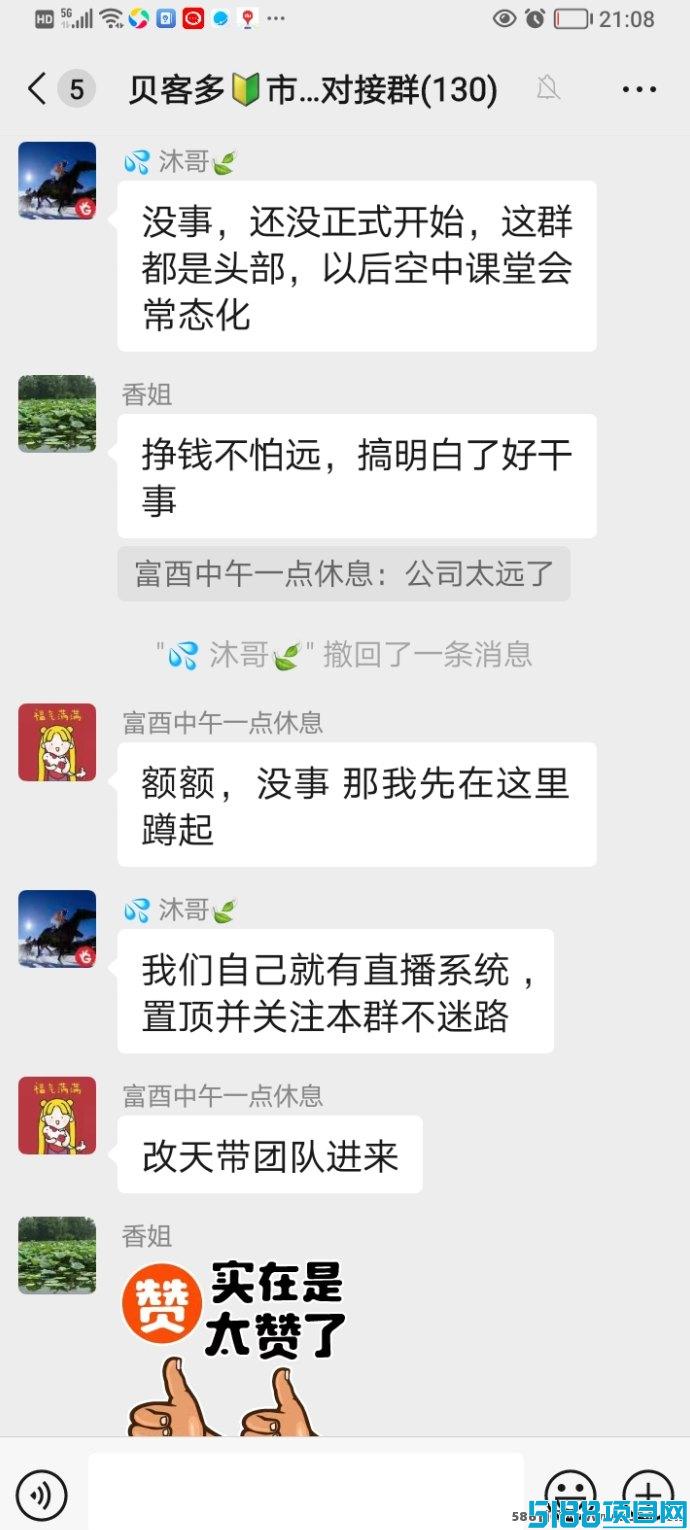Image resolution: width=690 pixels, height=1530 pixels.
Task: Open 香姐's avatar above the 赞 sticker
Action: [x=57, y=1256]
